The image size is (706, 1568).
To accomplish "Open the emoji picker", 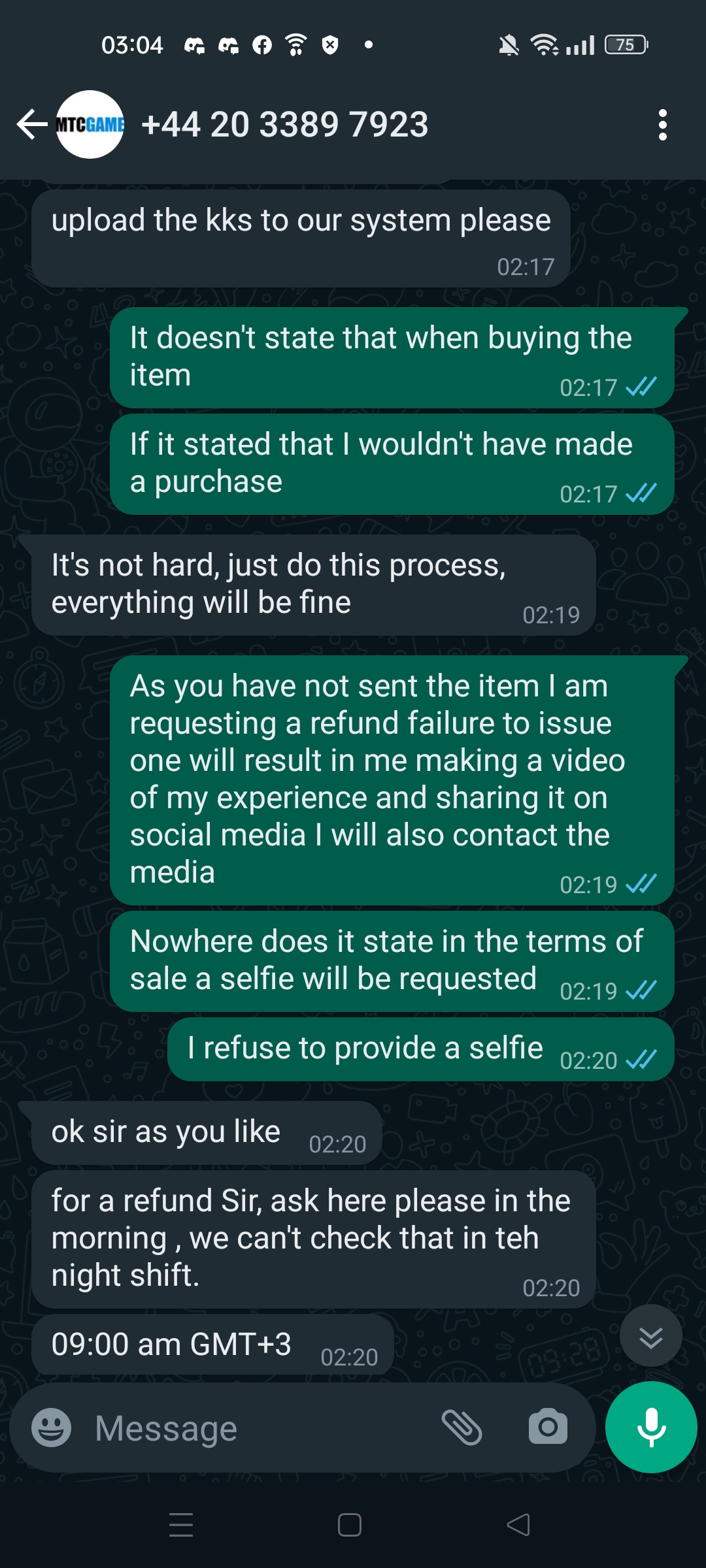I will pyautogui.click(x=52, y=1428).
